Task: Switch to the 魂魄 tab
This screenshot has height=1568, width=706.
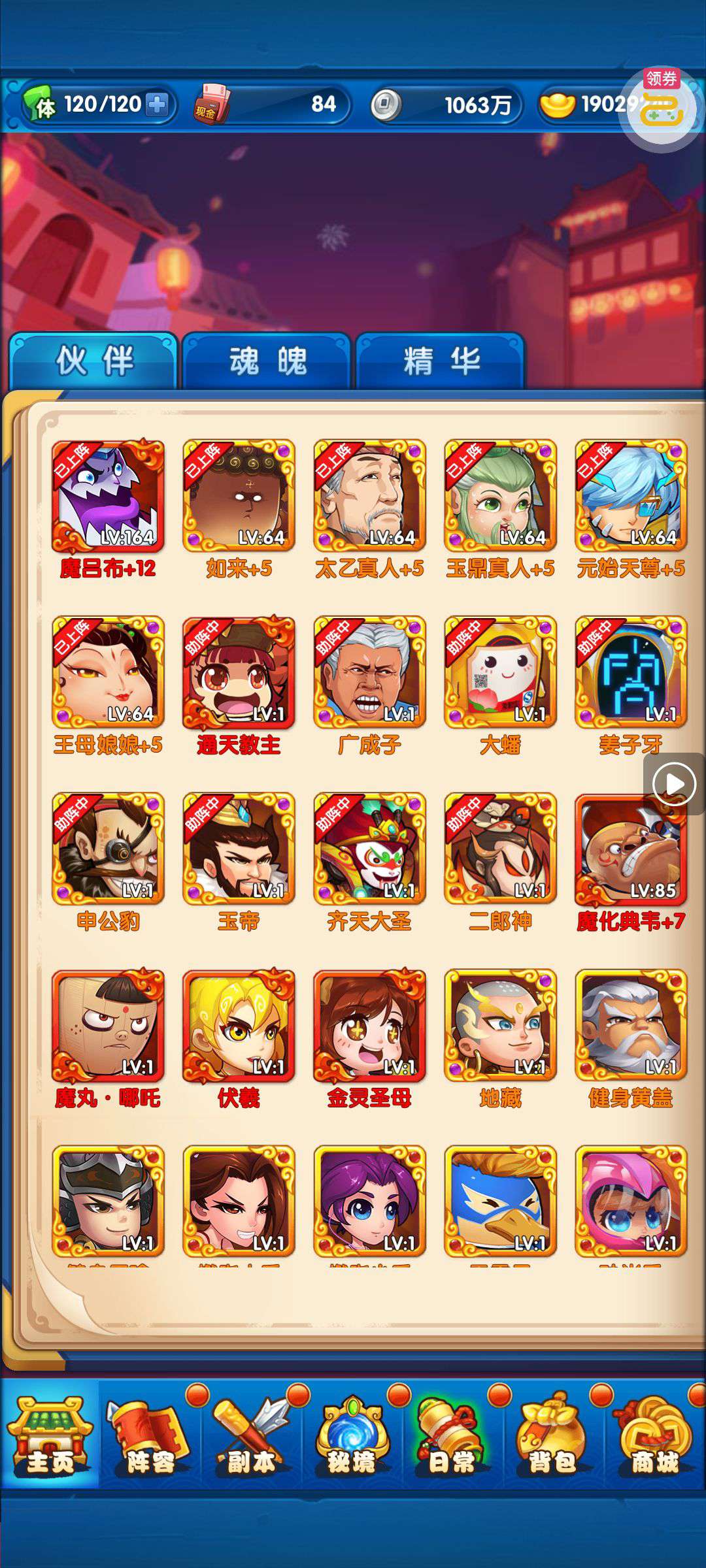Action: pos(267,361)
